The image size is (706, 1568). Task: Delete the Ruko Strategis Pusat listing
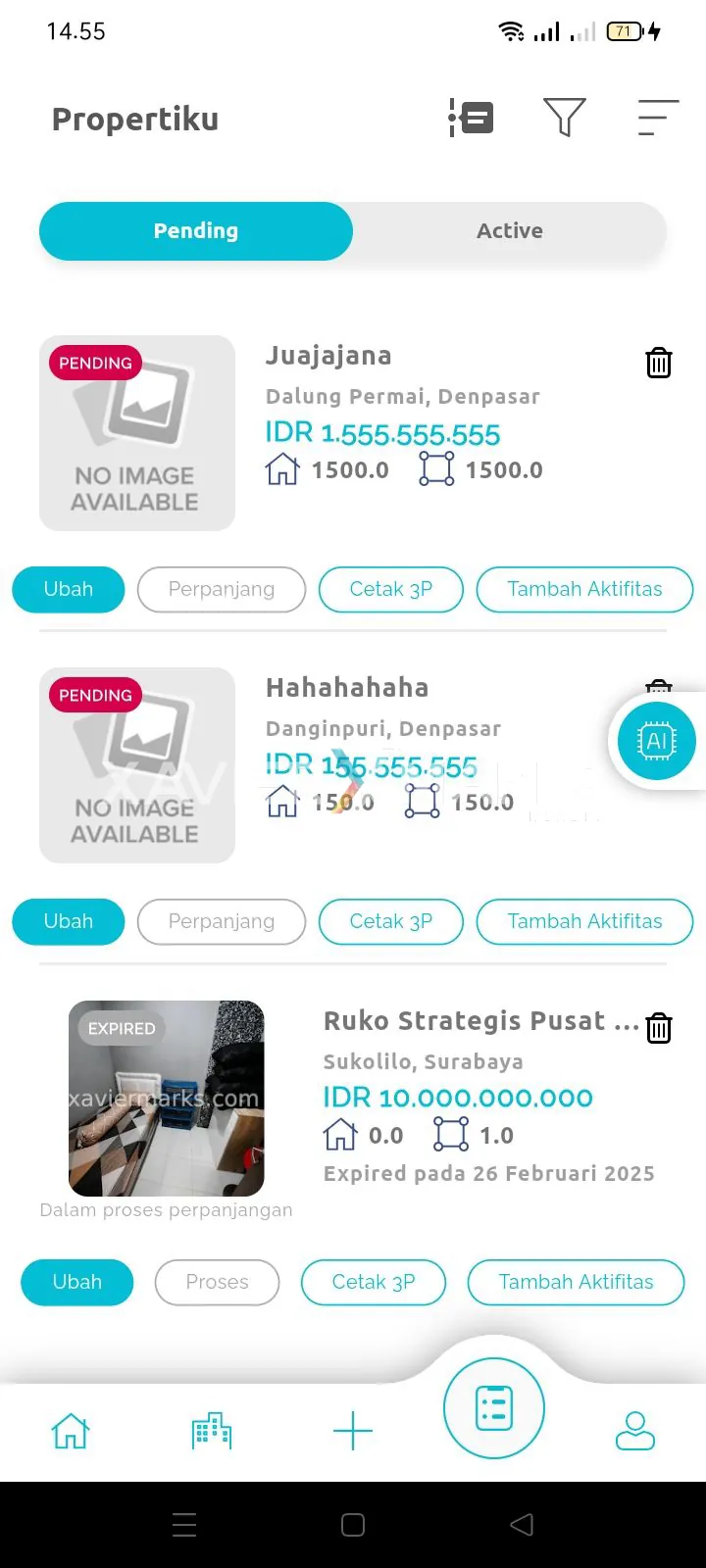click(x=659, y=1028)
